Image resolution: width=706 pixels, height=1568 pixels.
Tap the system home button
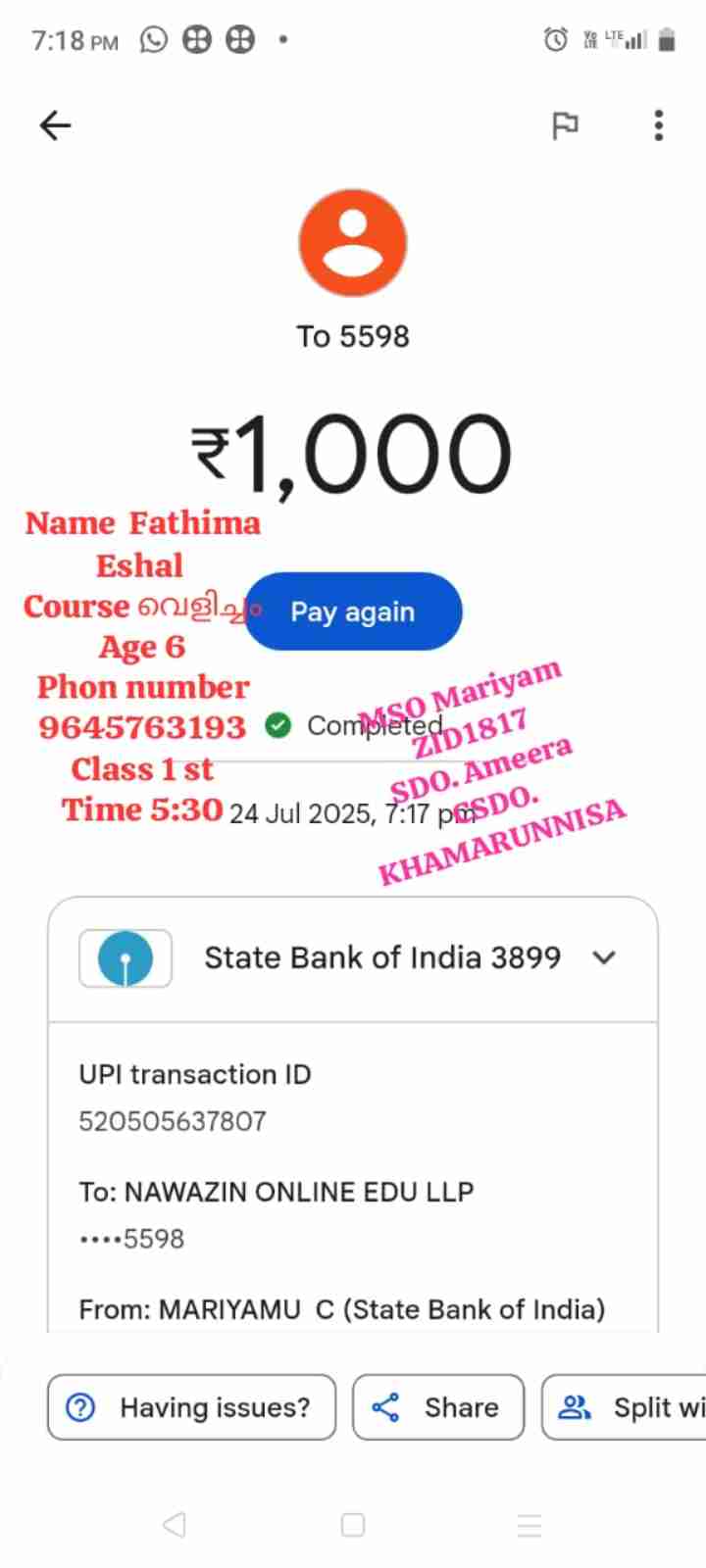[353, 1525]
